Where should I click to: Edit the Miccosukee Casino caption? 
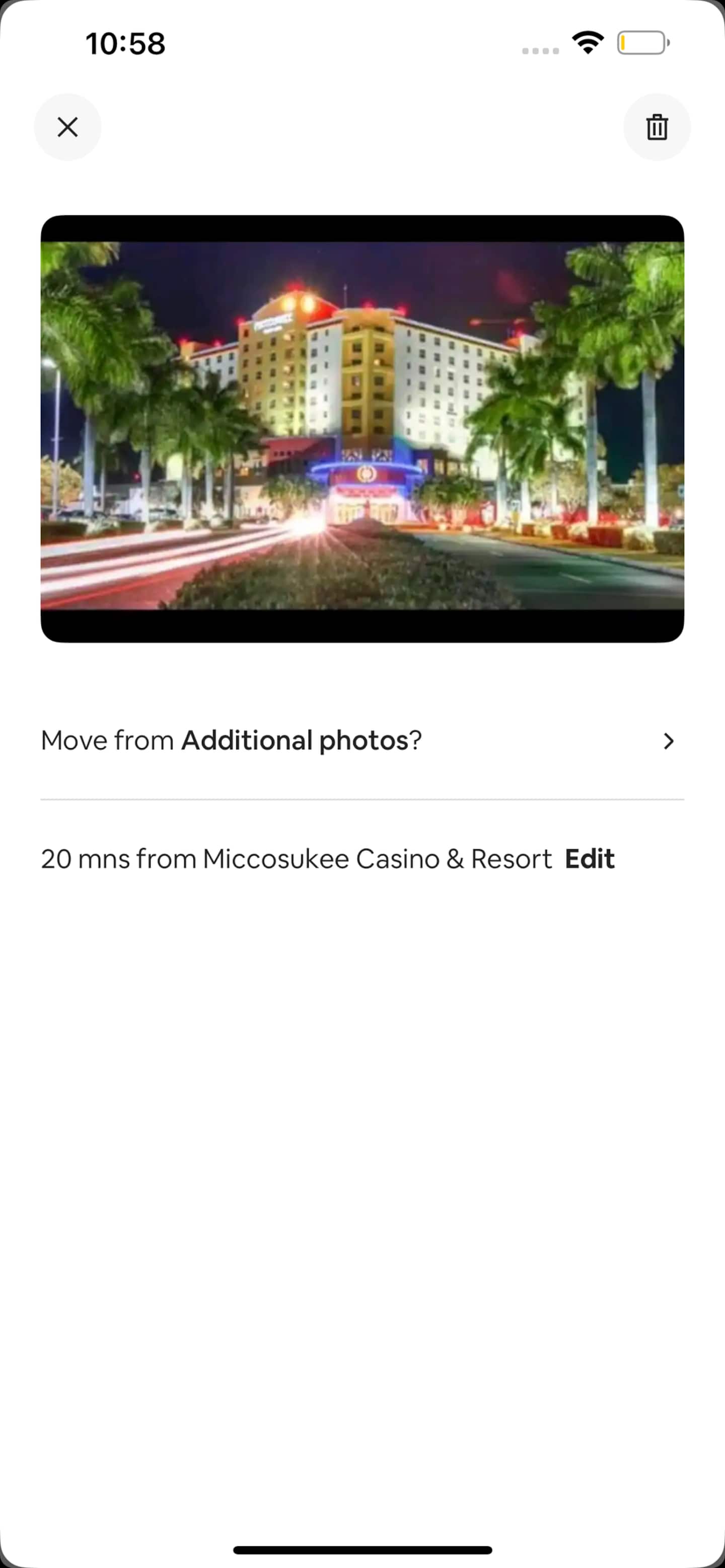[x=589, y=859]
